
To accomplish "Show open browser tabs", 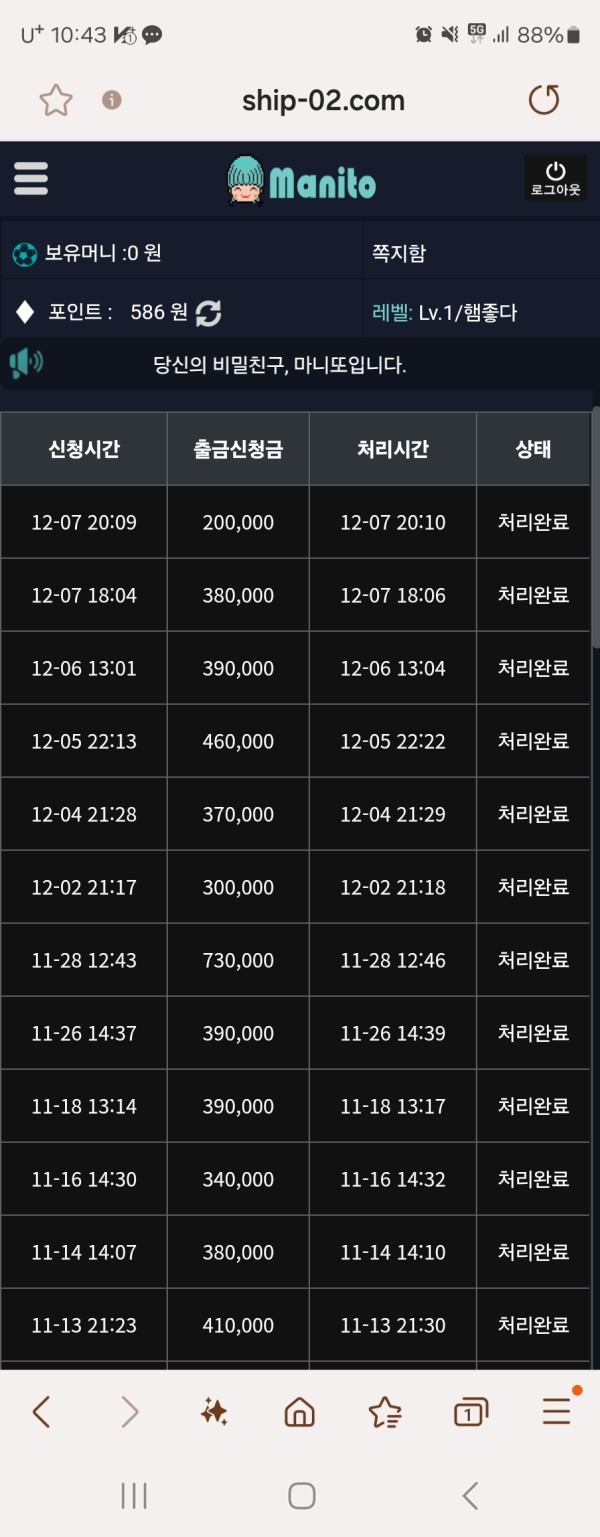I will click(470, 1411).
